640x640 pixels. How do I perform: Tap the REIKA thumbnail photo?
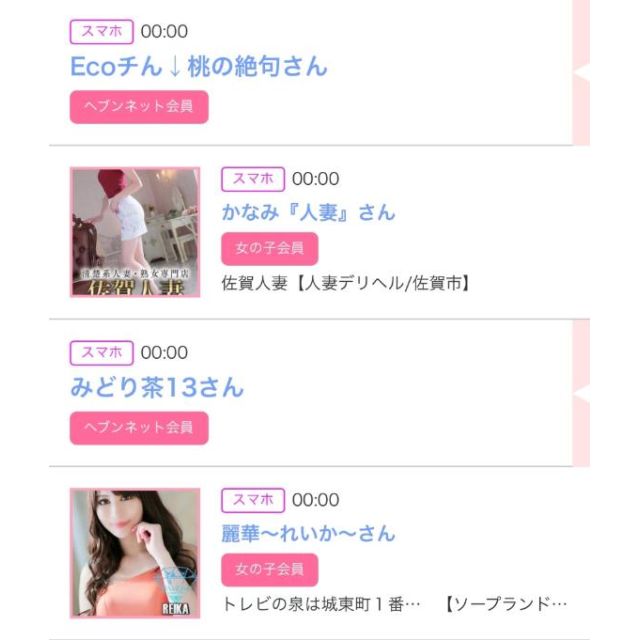pyautogui.click(x=135, y=553)
